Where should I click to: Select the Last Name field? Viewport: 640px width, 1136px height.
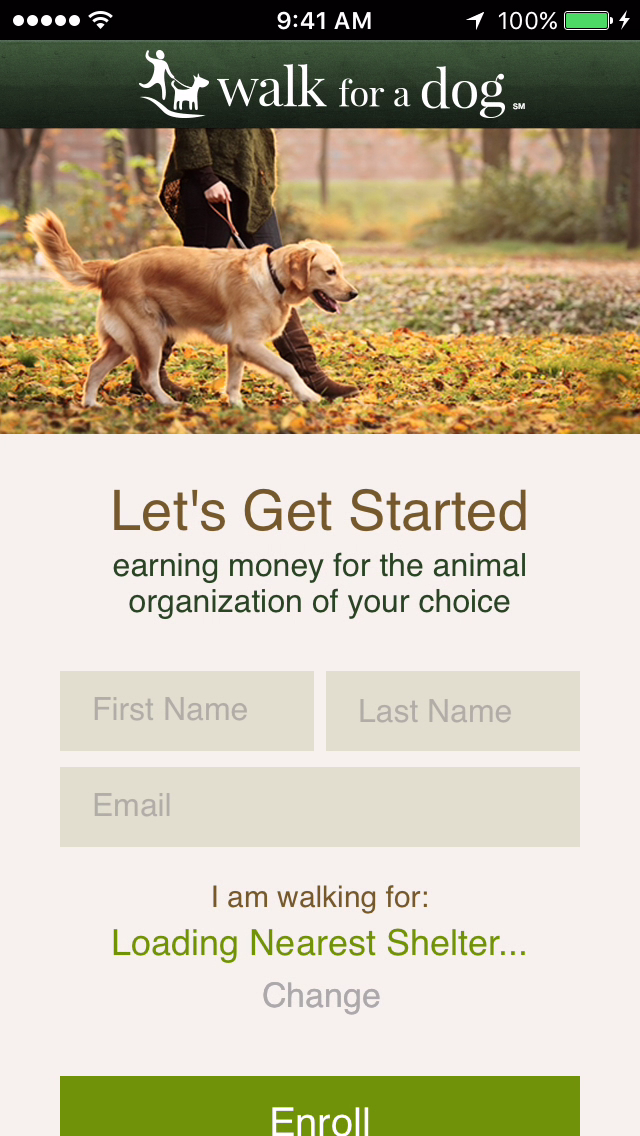point(452,711)
